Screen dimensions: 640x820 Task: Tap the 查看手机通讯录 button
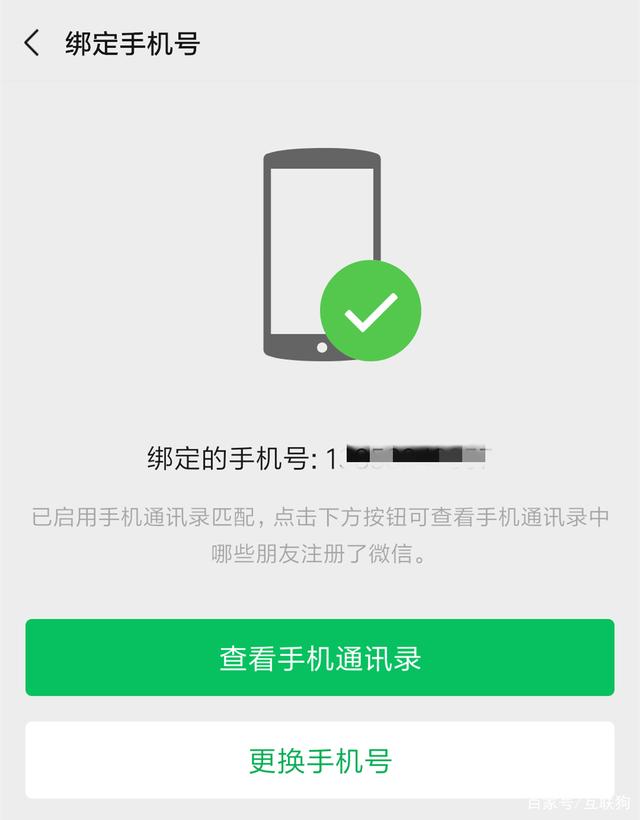tap(320, 658)
